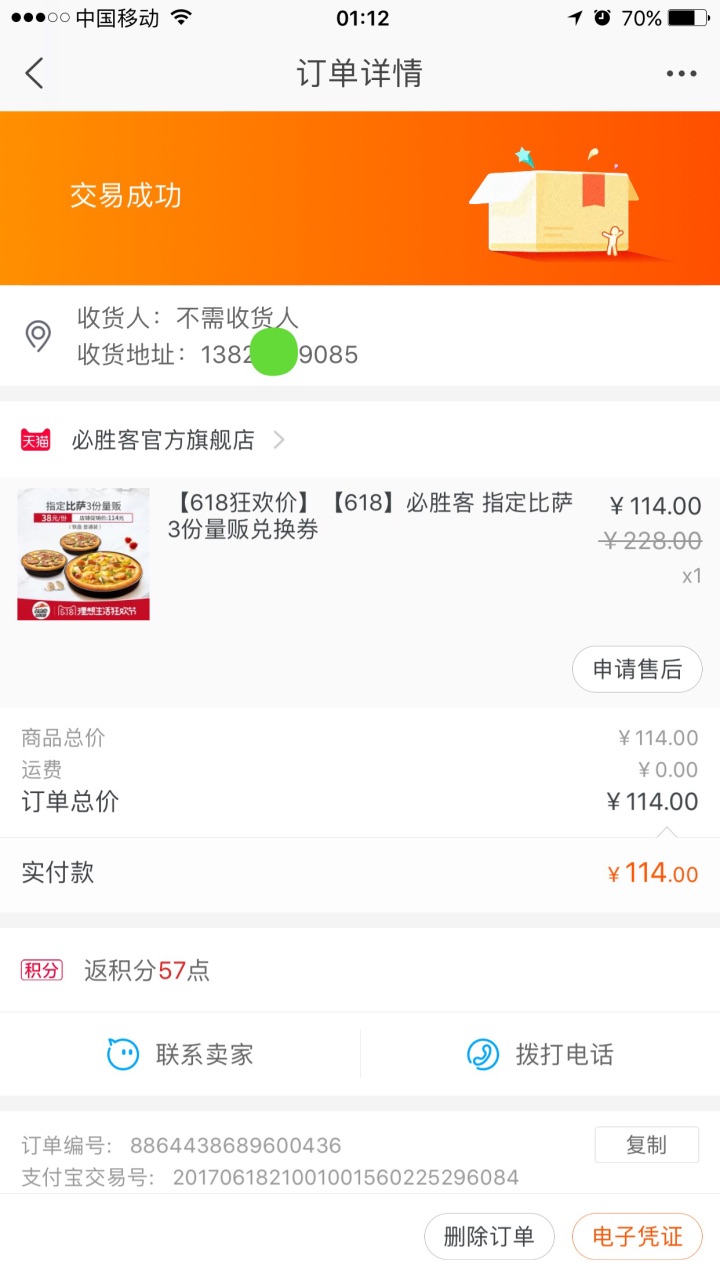Open 必胜客官方旗舰店 store page
This screenshot has width=720, height=1280.
(163, 440)
